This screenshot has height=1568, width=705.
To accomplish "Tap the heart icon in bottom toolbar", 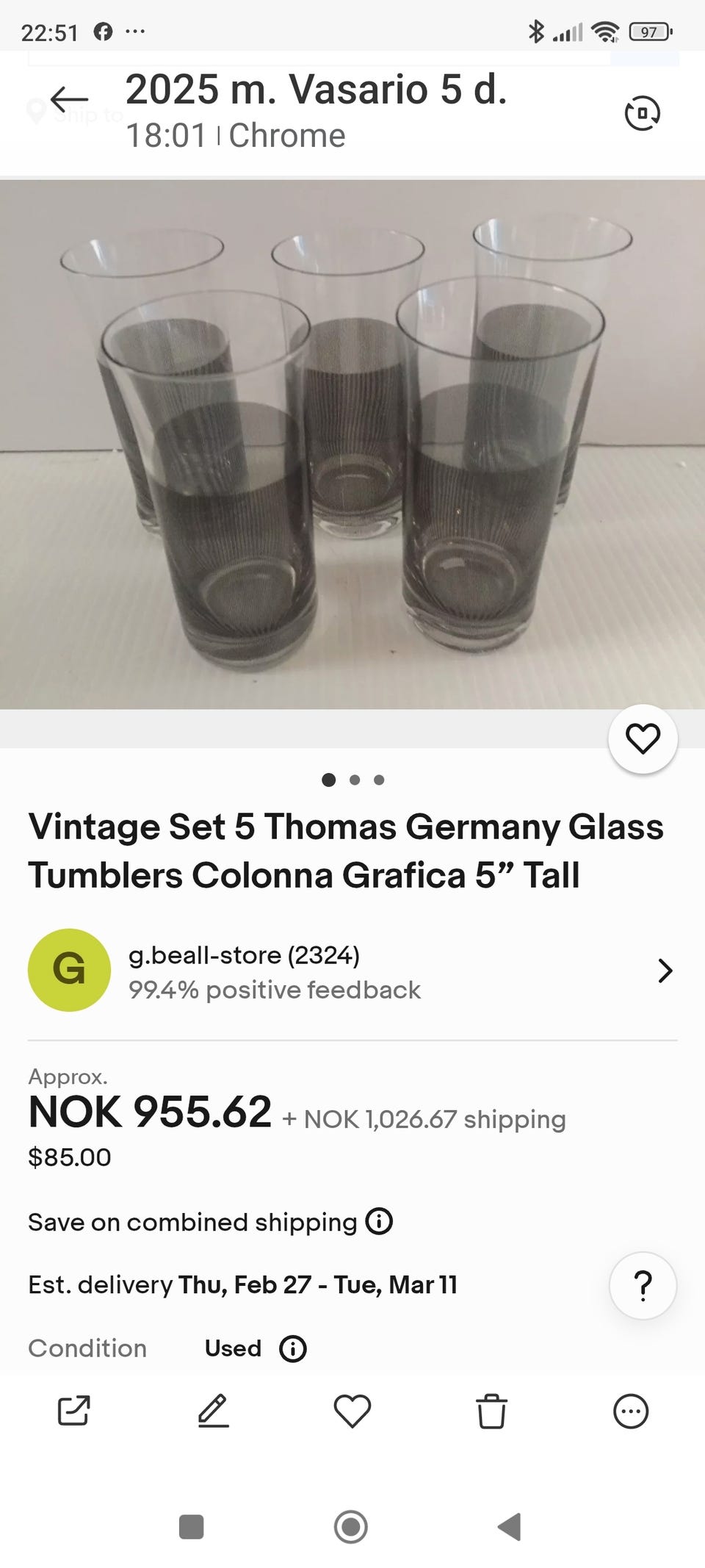I will pyautogui.click(x=351, y=1410).
